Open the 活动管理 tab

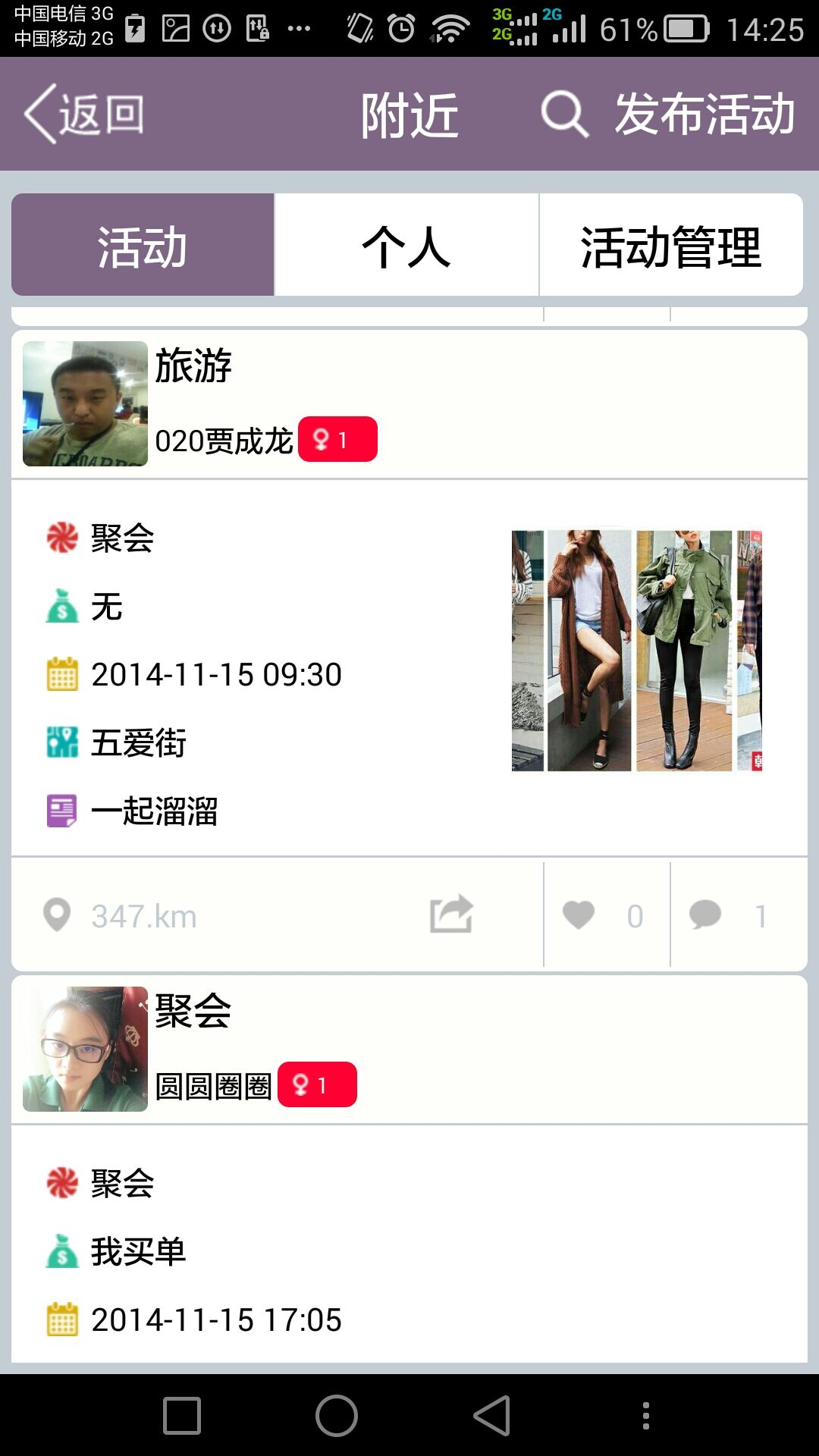coord(671,245)
